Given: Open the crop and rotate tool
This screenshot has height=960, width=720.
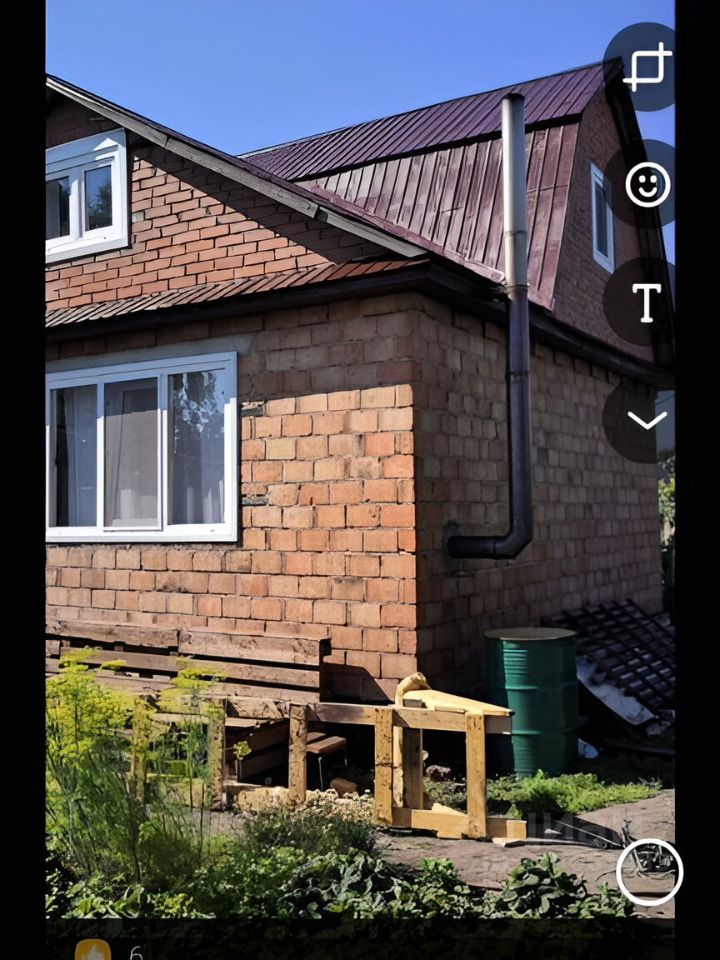Looking at the screenshot, I should 646,68.
